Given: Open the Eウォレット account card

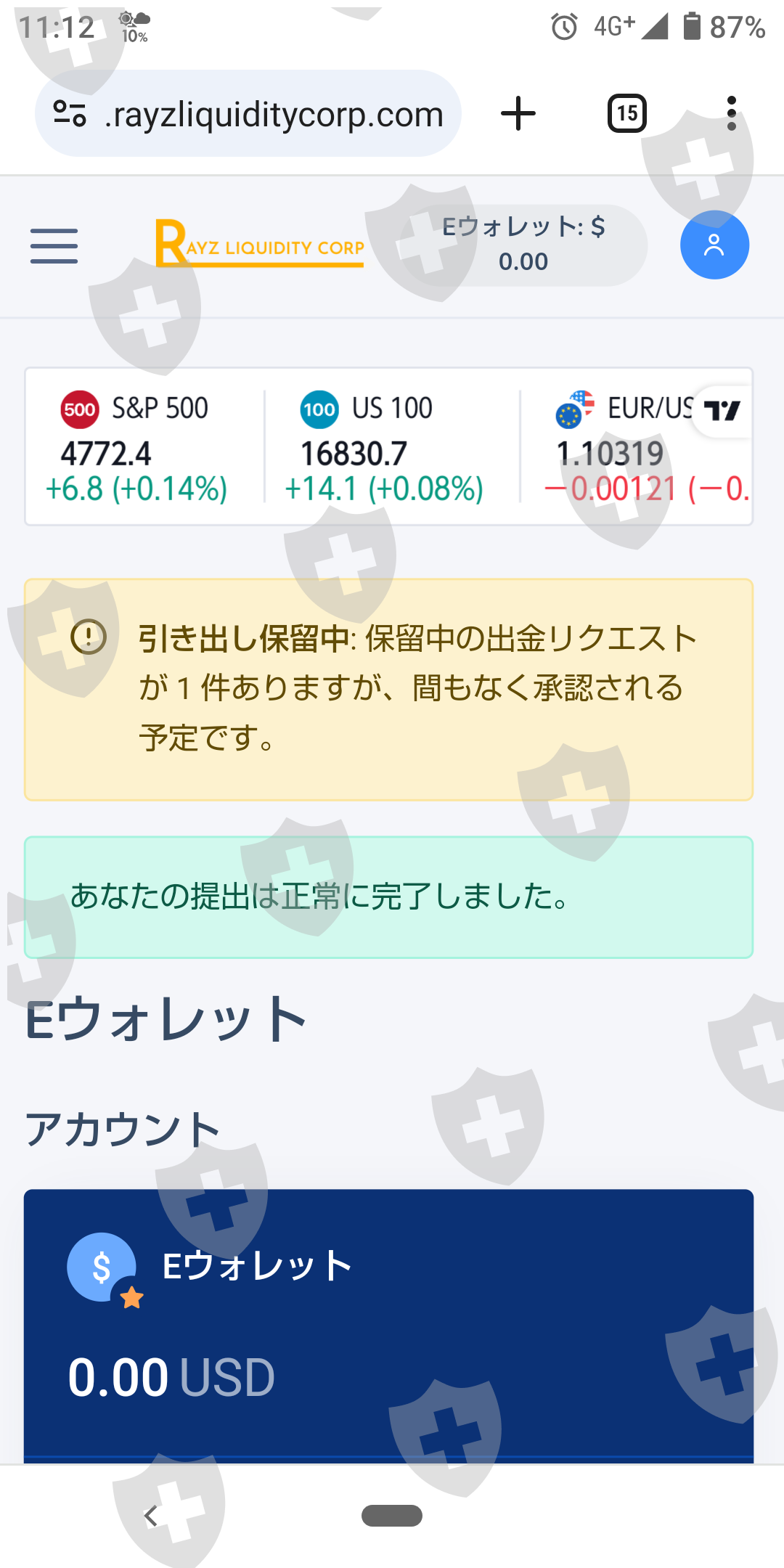Looking at the screenshot, I should (388, 1326).
